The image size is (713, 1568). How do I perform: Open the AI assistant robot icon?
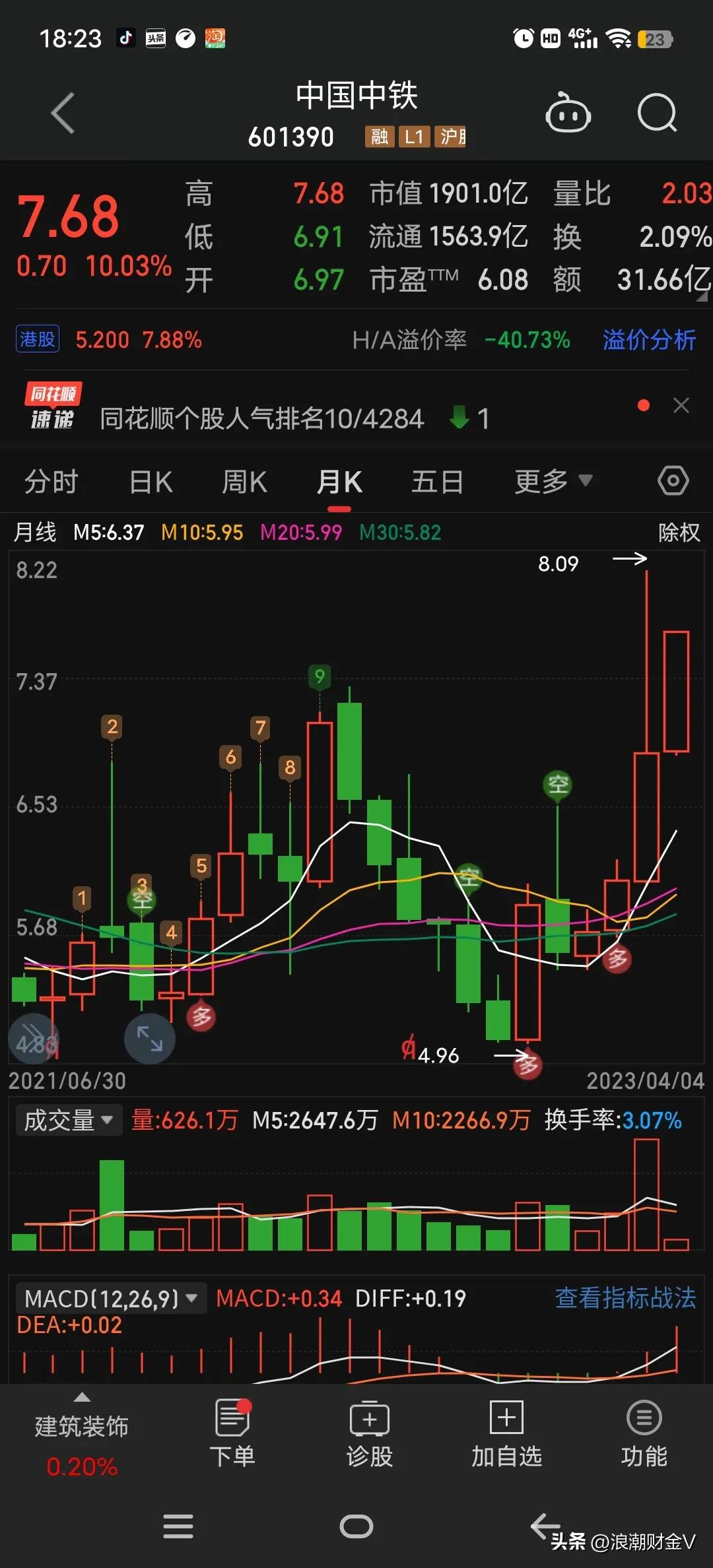pos(568,114)
